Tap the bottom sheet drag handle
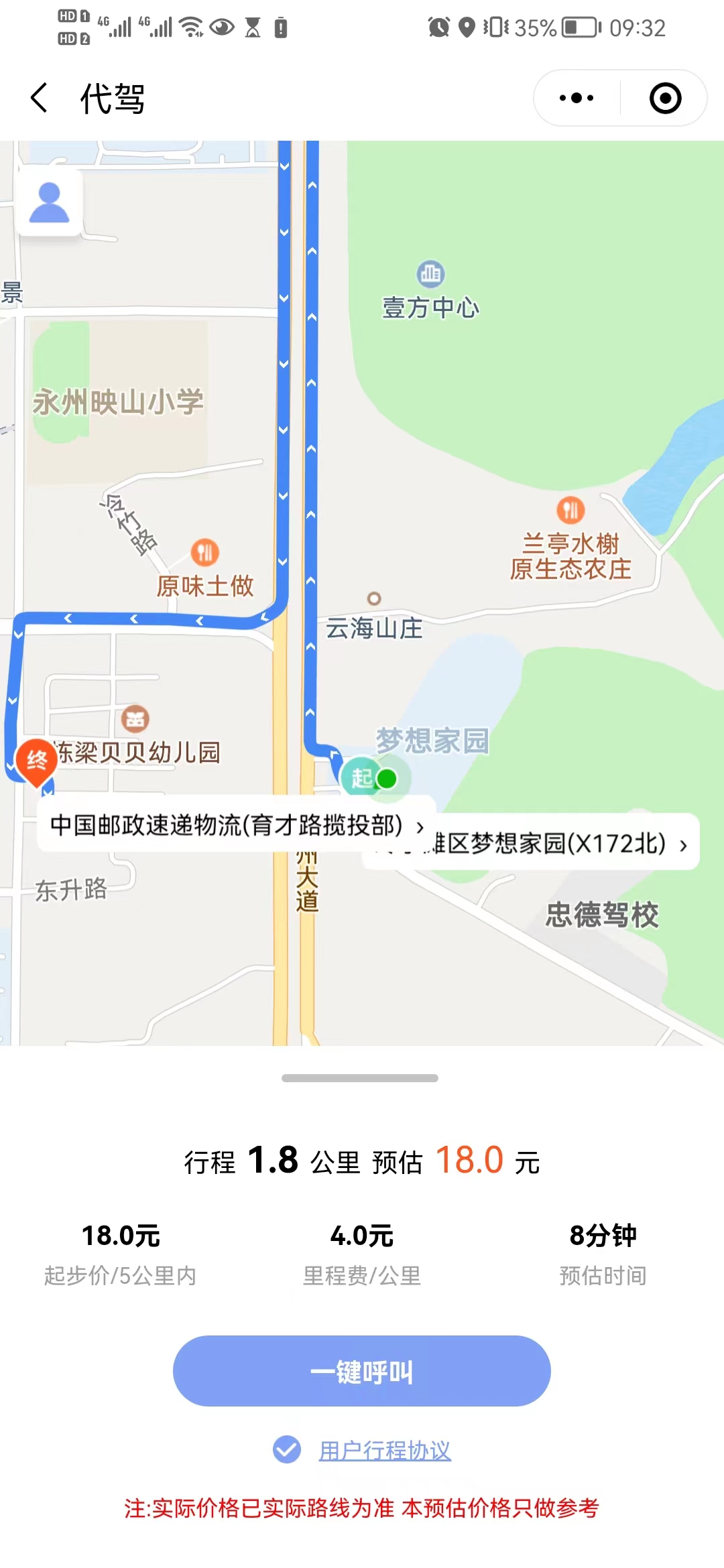724x1568 pixels. [x=360, y=1078]
